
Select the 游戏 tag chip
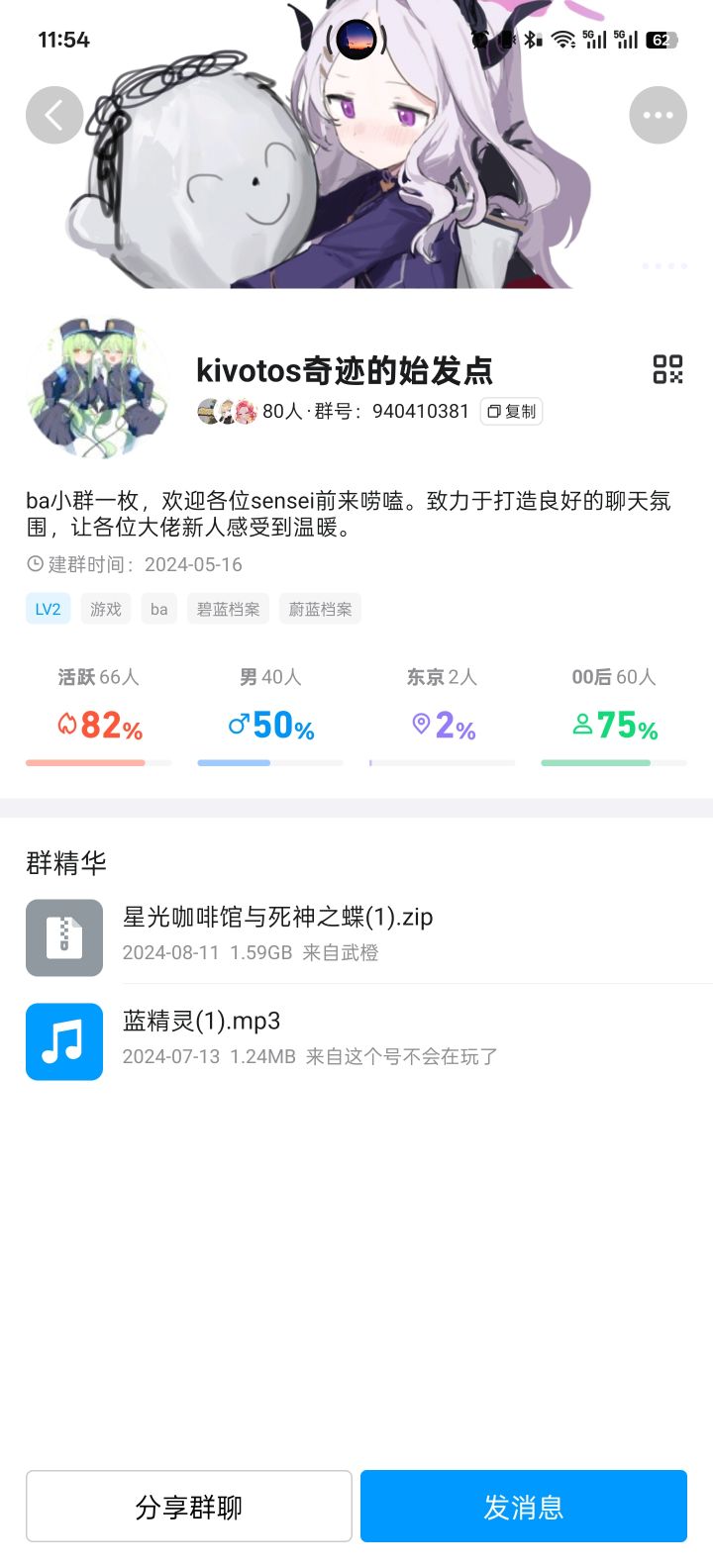(x=106, y=609)
